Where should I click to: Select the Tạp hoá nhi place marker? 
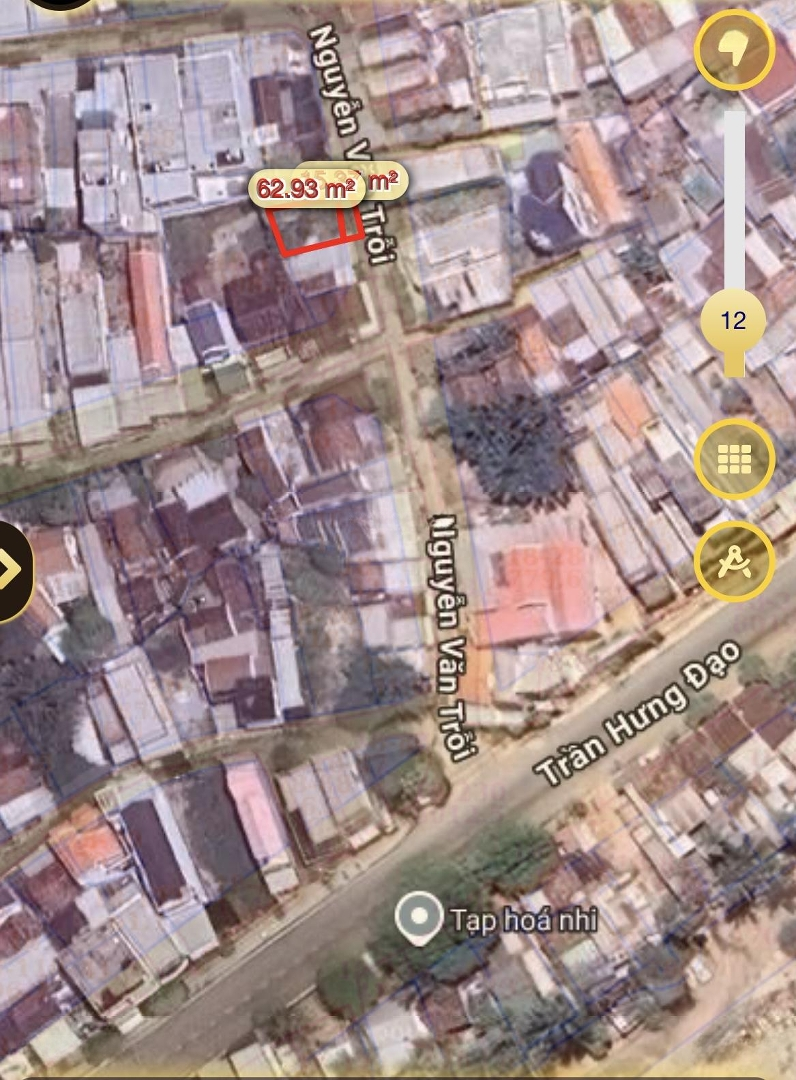click(x=418, y=919)
